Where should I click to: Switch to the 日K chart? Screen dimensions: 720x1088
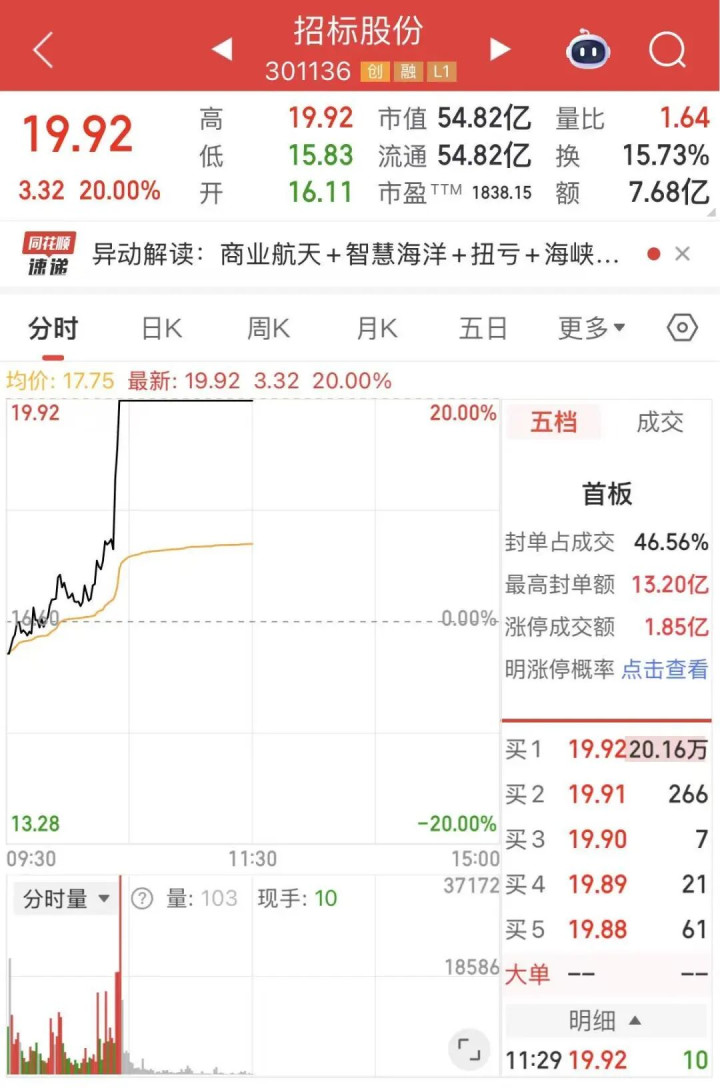pos(161,328)
